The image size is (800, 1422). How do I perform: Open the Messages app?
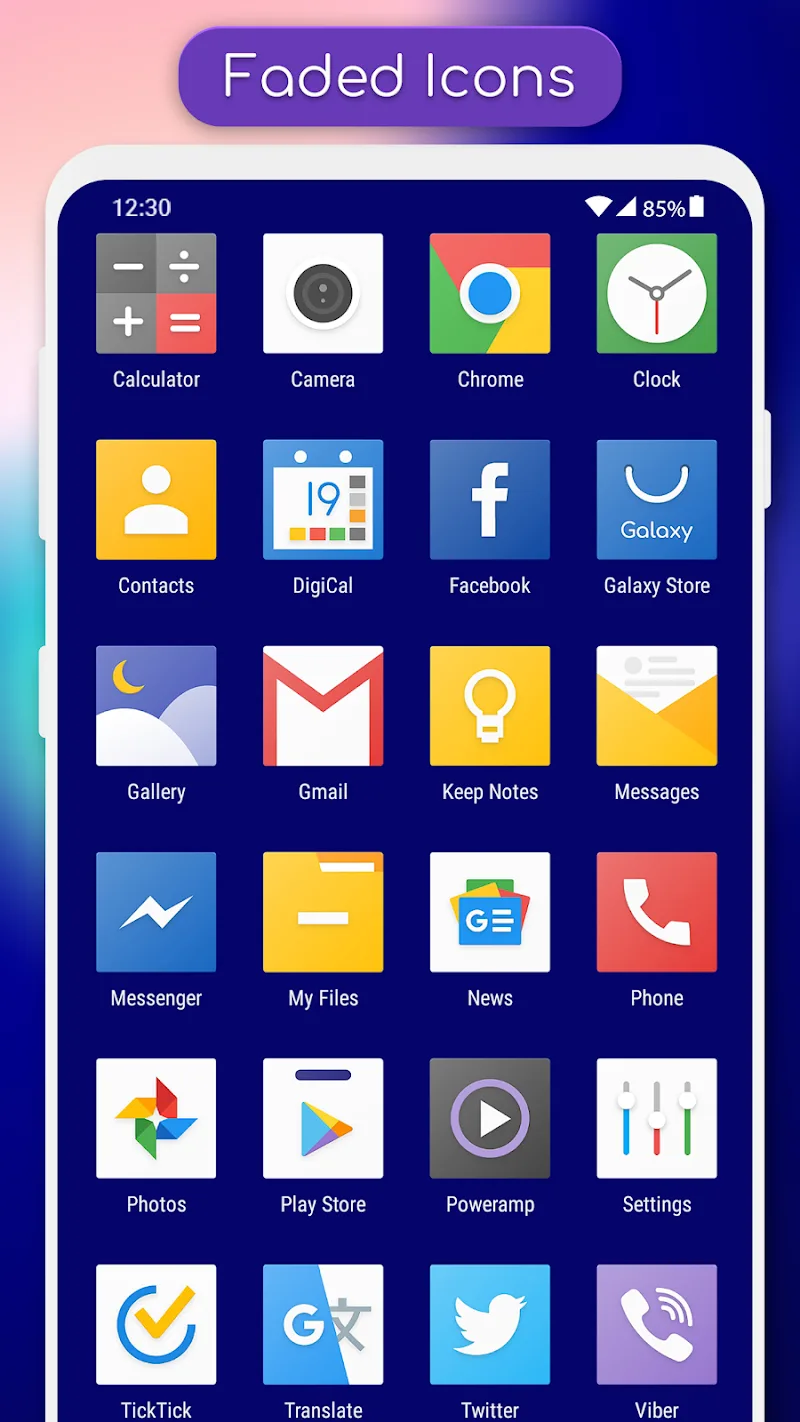coord(657,705)
